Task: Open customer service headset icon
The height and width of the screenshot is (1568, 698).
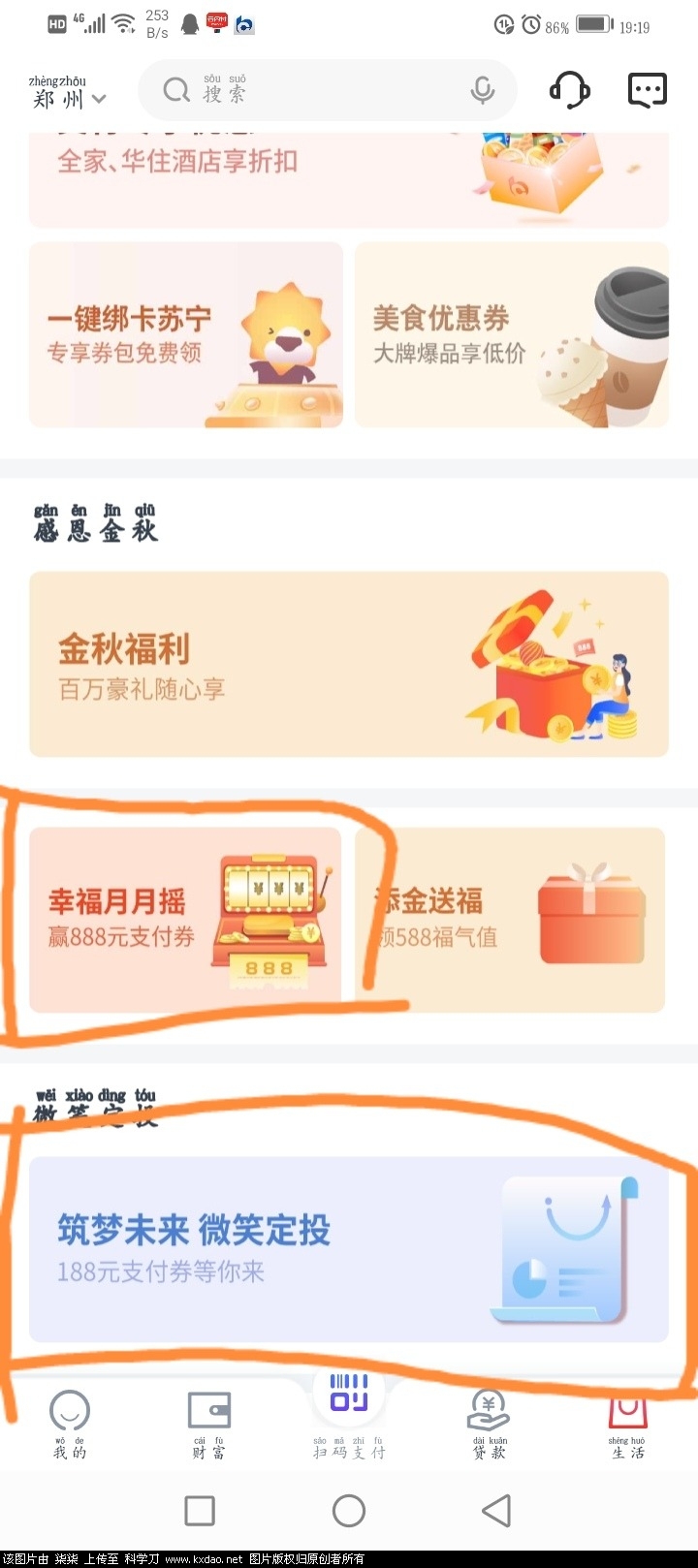Action: point(570,91)
